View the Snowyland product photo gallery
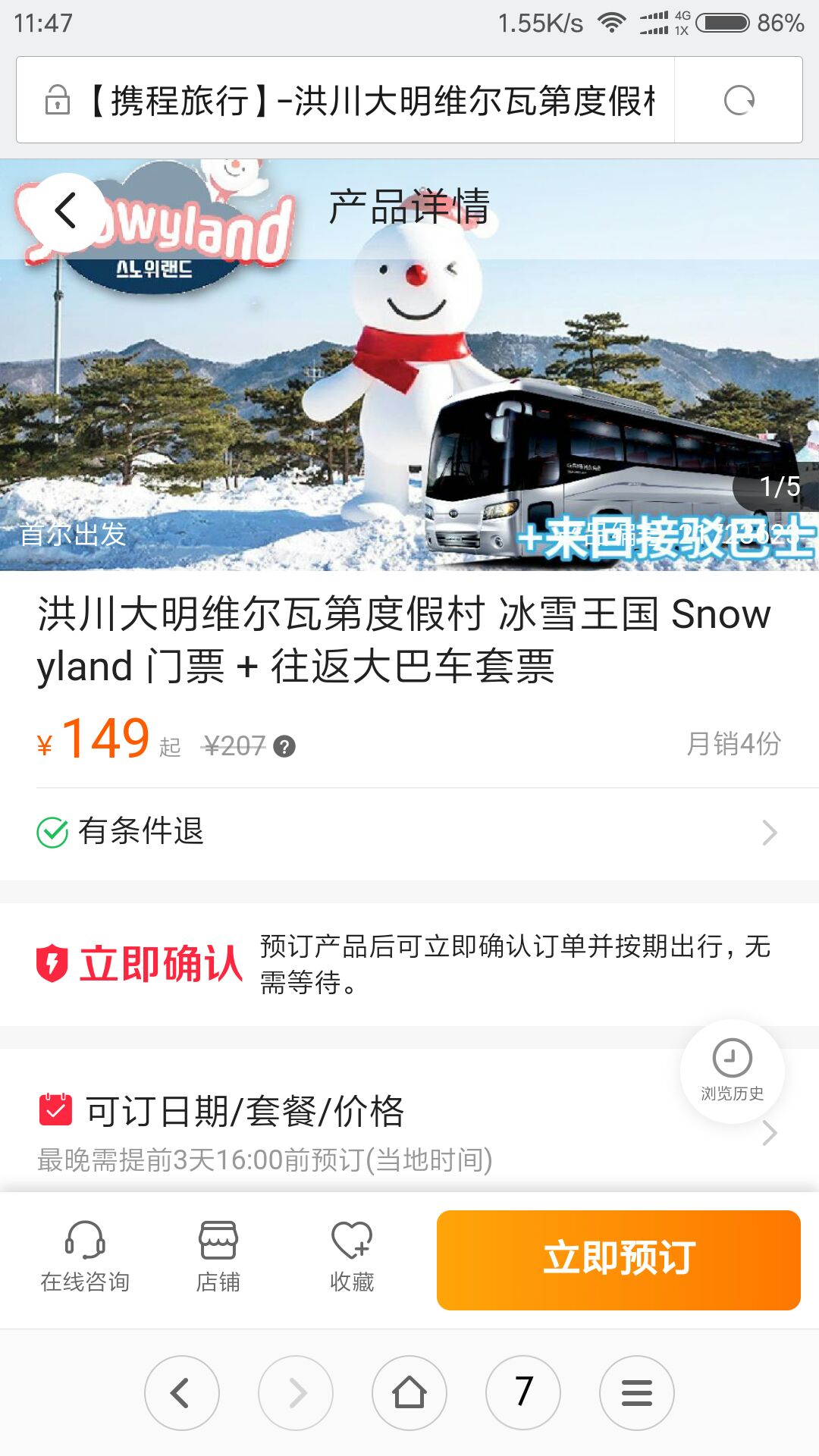 (409, 394)
